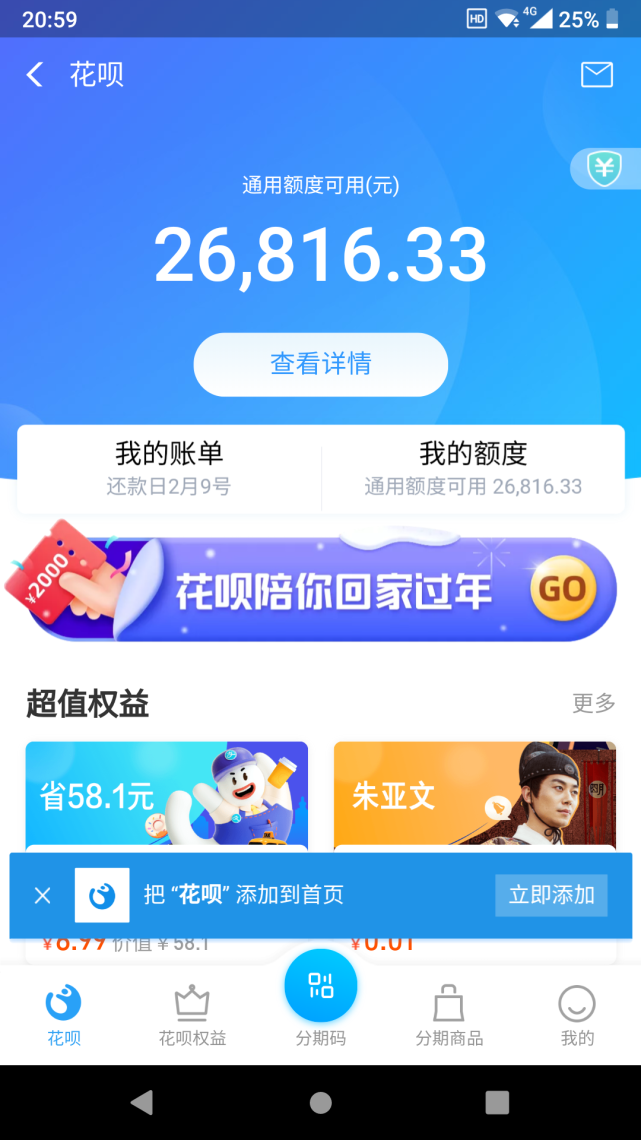This screenshot has width=641, height=1140.
Task: Open 我的额度 card
Action: pos(473,469)
